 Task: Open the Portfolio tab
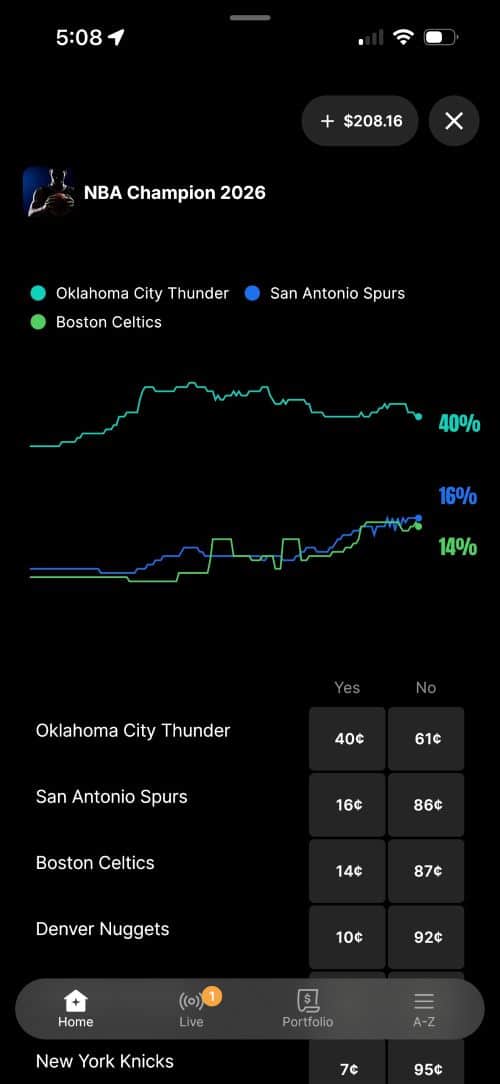(x=308, y=1009)
